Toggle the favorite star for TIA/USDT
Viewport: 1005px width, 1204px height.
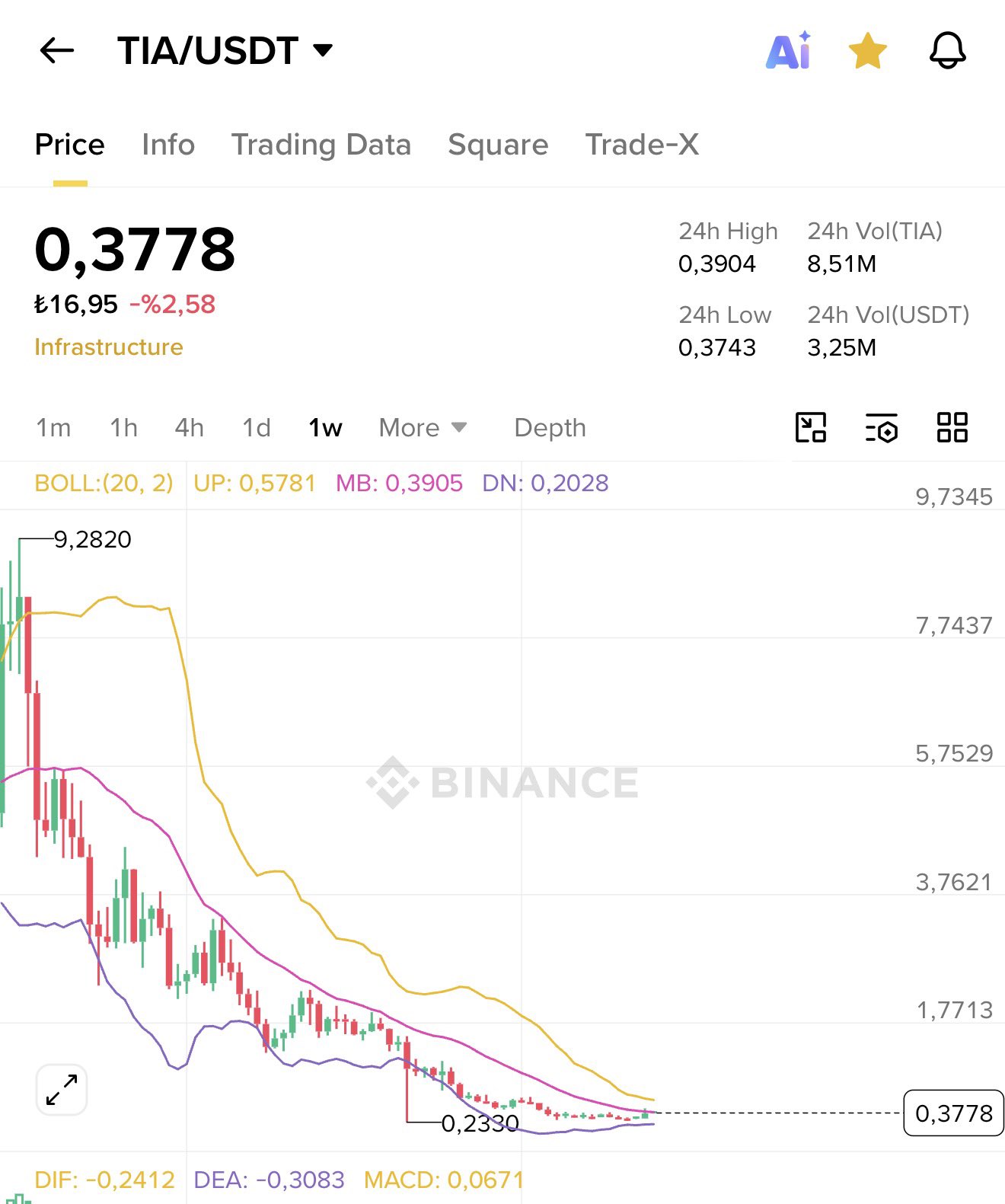(867, 51)
